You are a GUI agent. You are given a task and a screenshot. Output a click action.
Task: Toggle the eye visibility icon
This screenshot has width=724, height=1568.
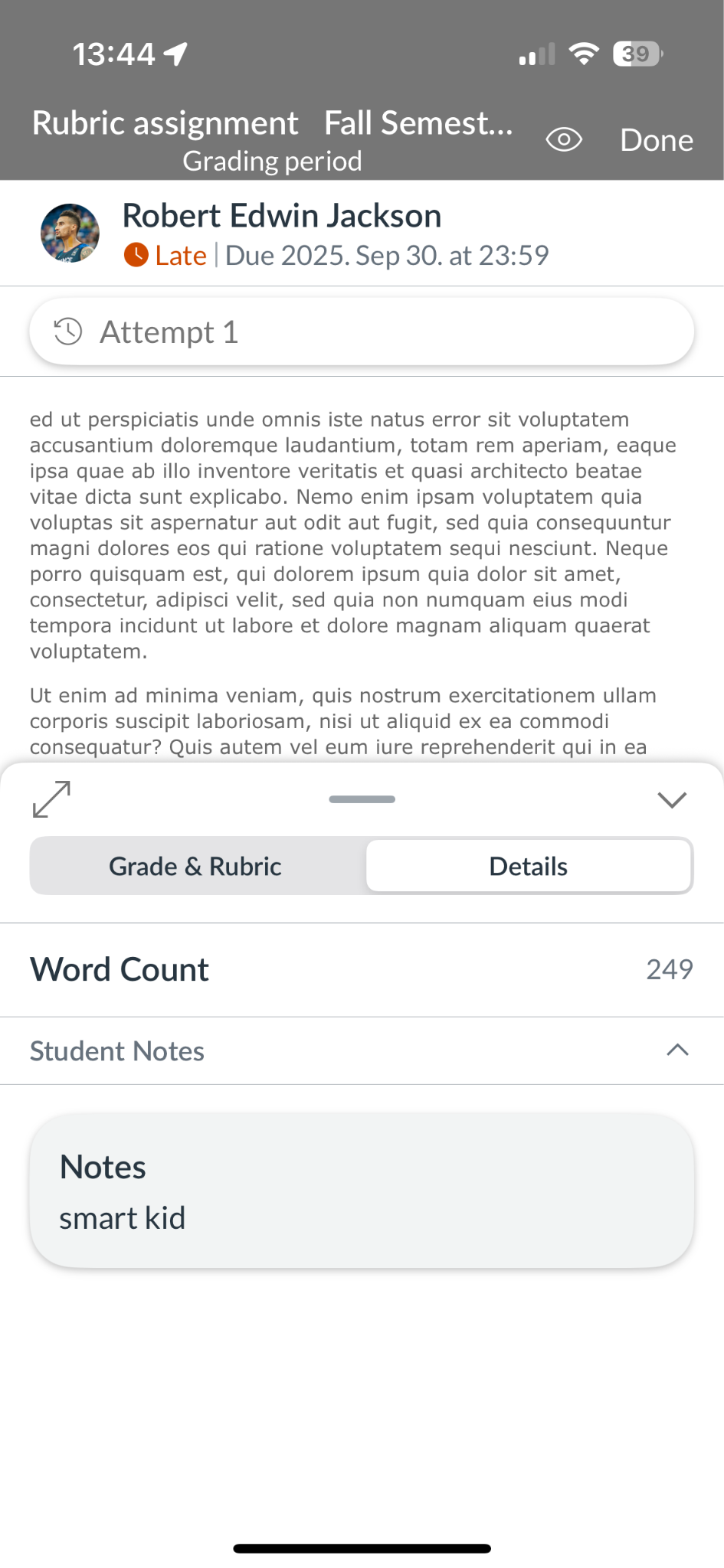point(564,140)
